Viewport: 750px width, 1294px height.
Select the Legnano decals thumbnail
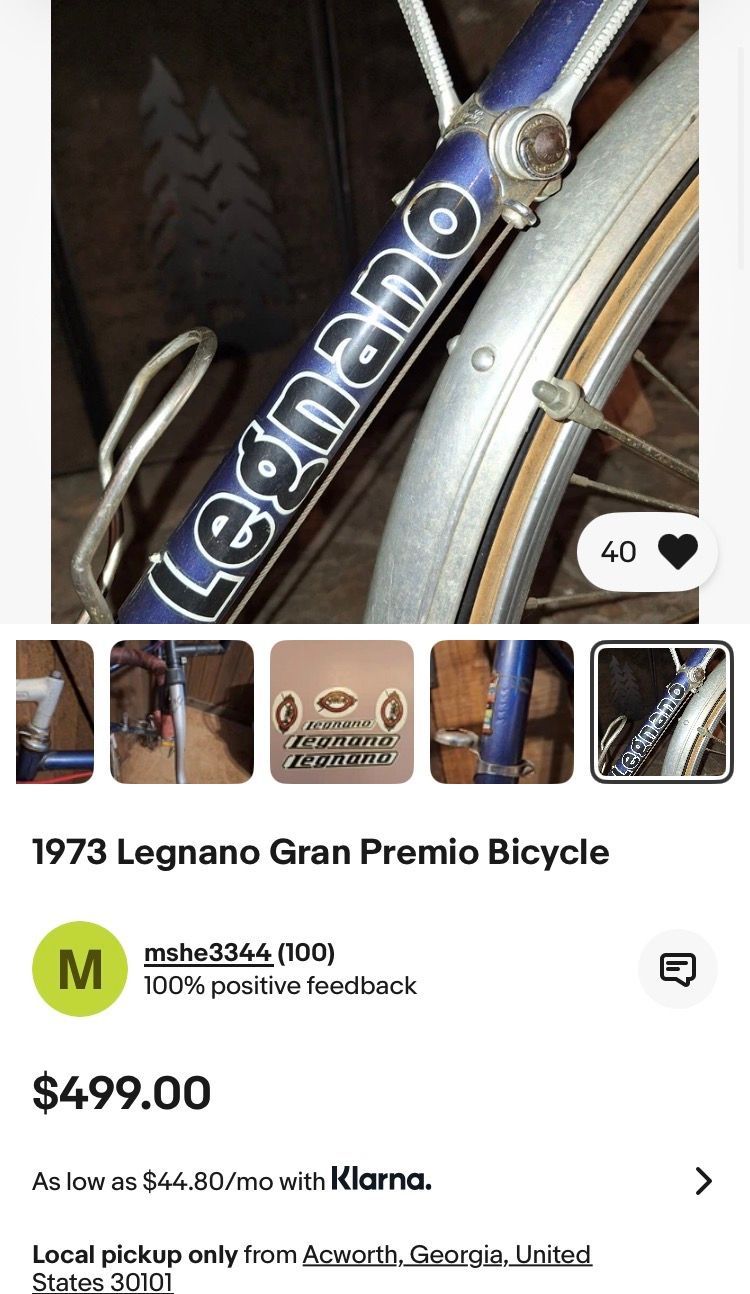click(342, 712)
